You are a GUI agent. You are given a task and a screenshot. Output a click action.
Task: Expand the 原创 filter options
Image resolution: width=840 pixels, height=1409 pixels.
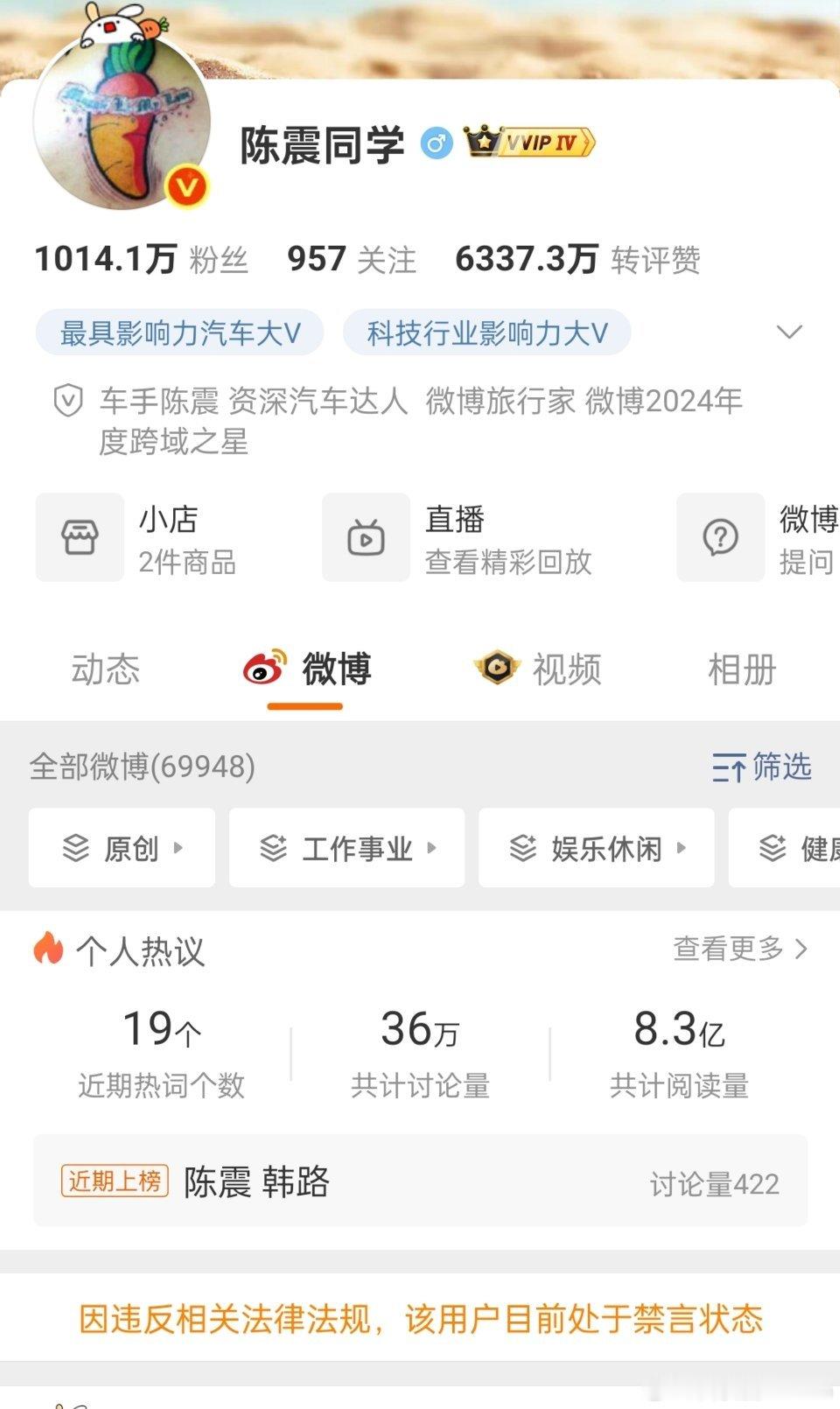coord(180,848)
